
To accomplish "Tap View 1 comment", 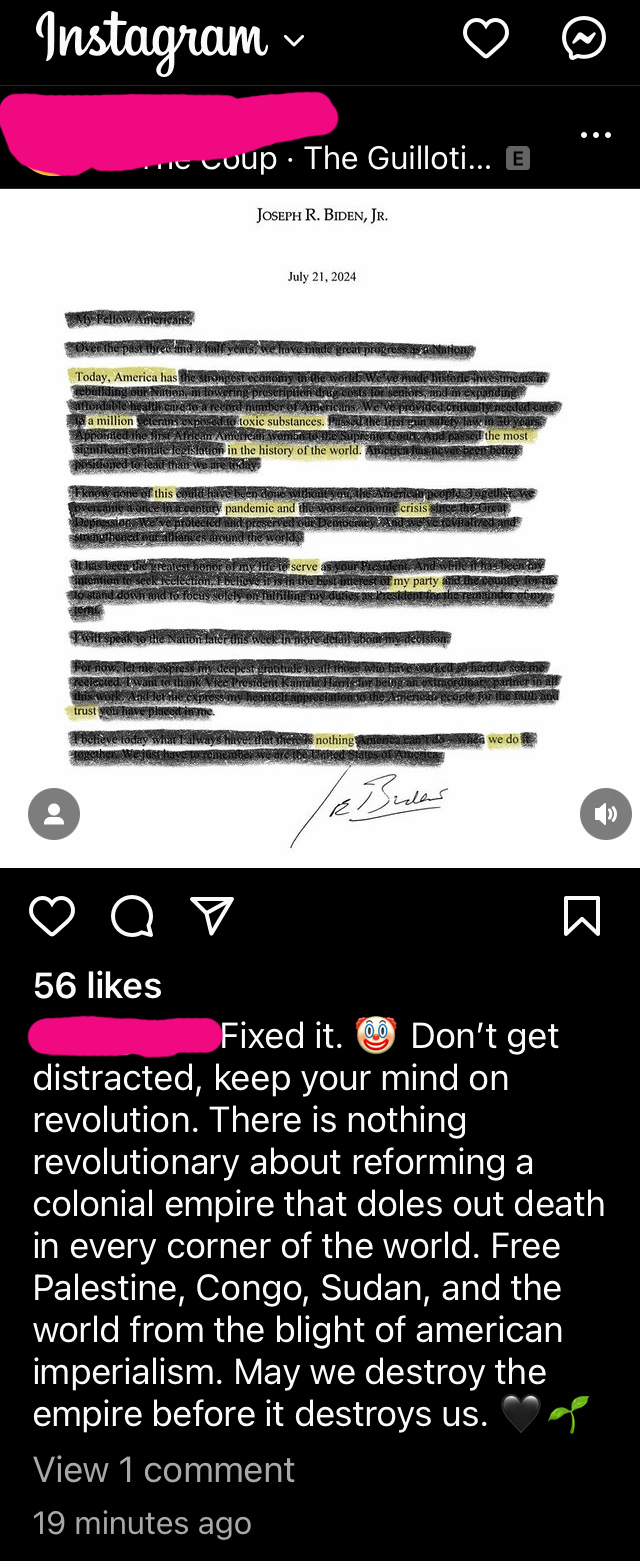I will pyautogui.click(x=164, y=1470).
